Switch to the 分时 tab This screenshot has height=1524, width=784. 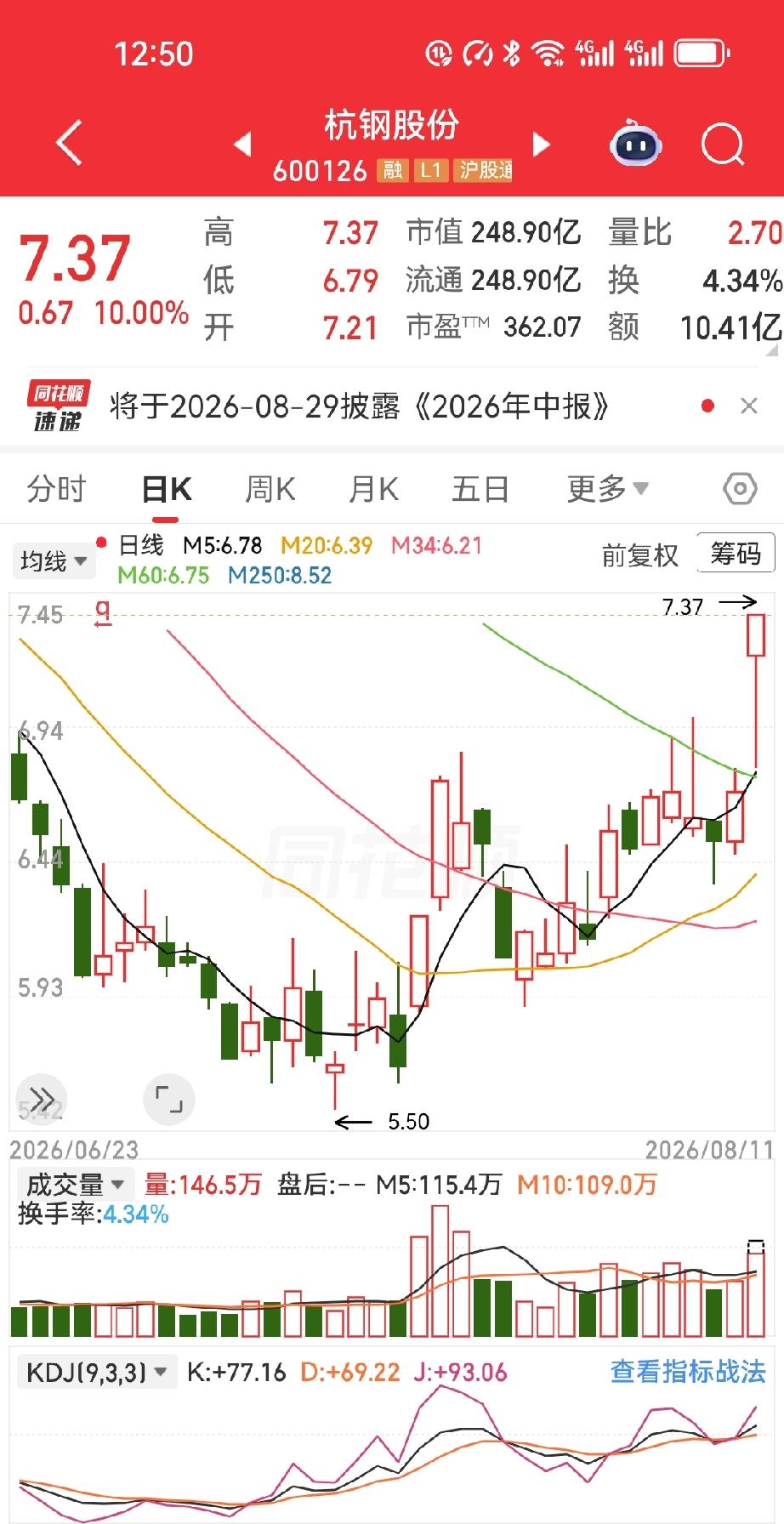tap(57, 490)
